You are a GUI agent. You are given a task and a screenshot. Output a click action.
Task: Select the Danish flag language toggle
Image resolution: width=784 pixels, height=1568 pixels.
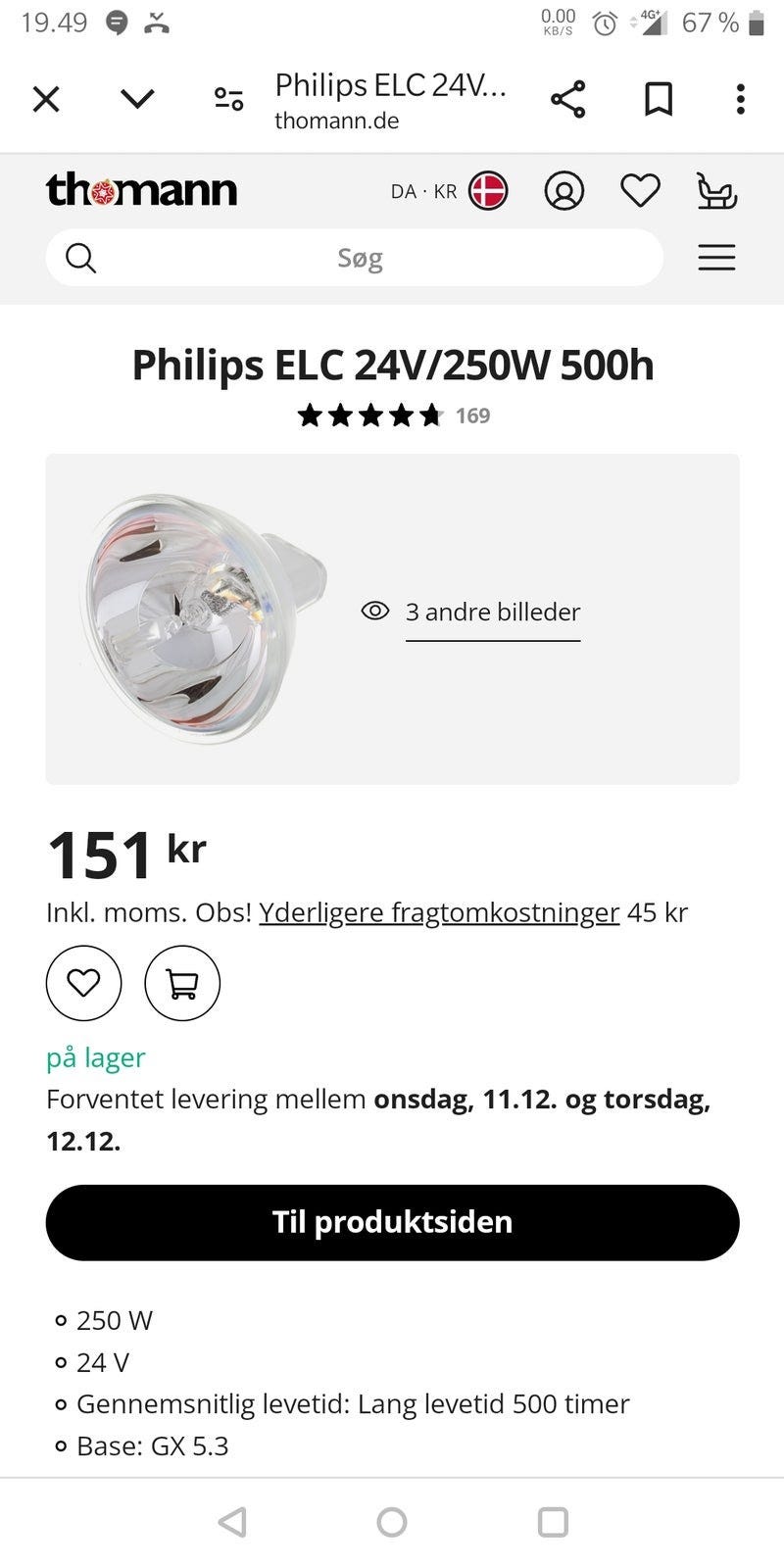tap(490, 190)
